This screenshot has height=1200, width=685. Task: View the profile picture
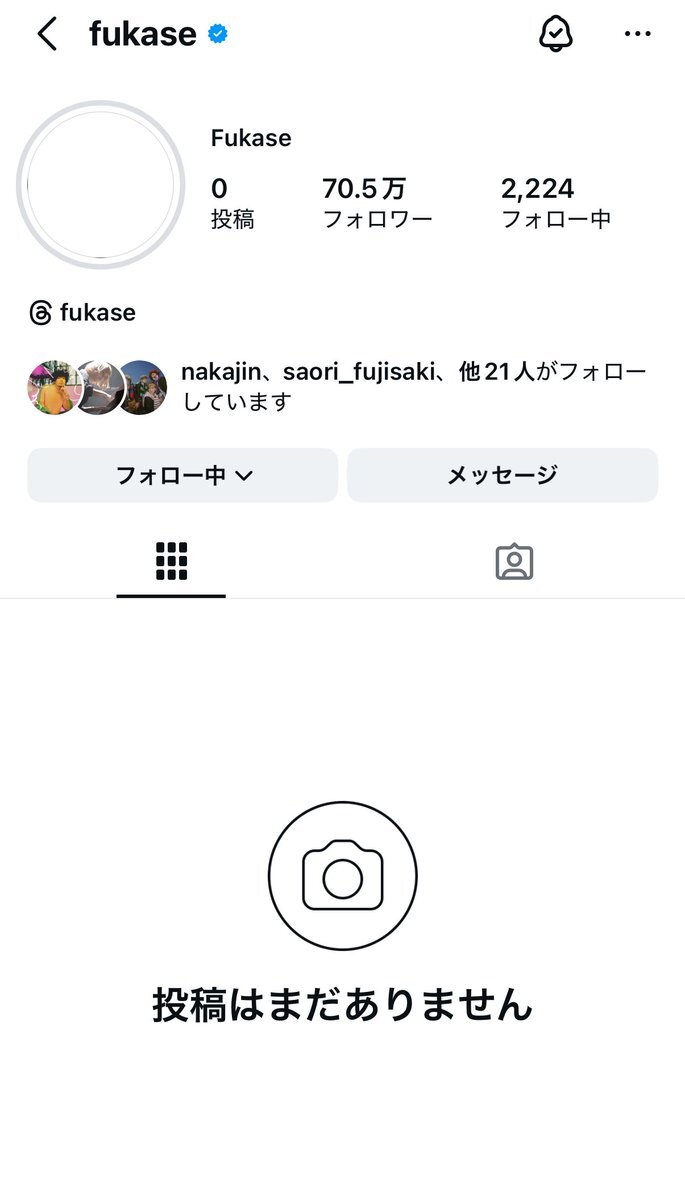pos(100,185)
